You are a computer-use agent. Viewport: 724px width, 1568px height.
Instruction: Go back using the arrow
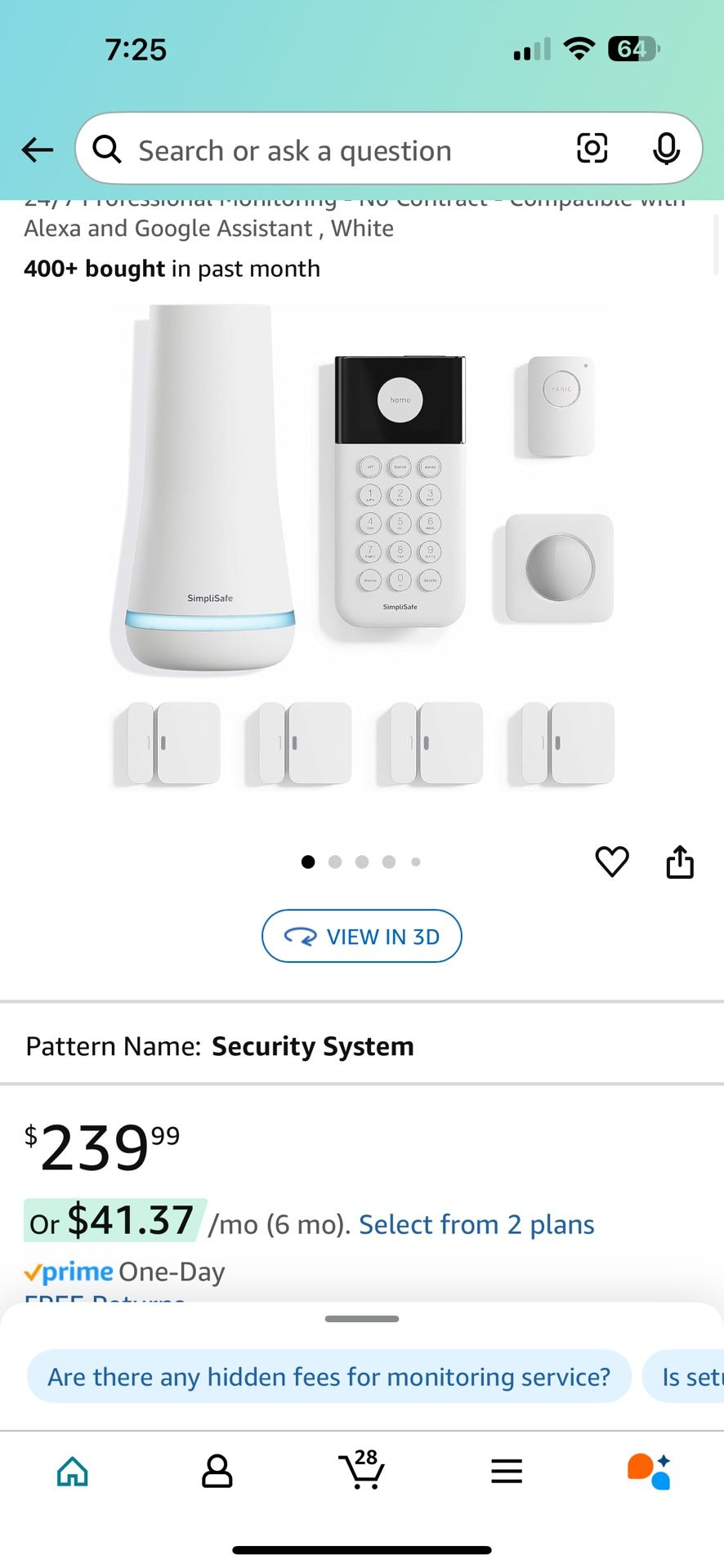38,150
